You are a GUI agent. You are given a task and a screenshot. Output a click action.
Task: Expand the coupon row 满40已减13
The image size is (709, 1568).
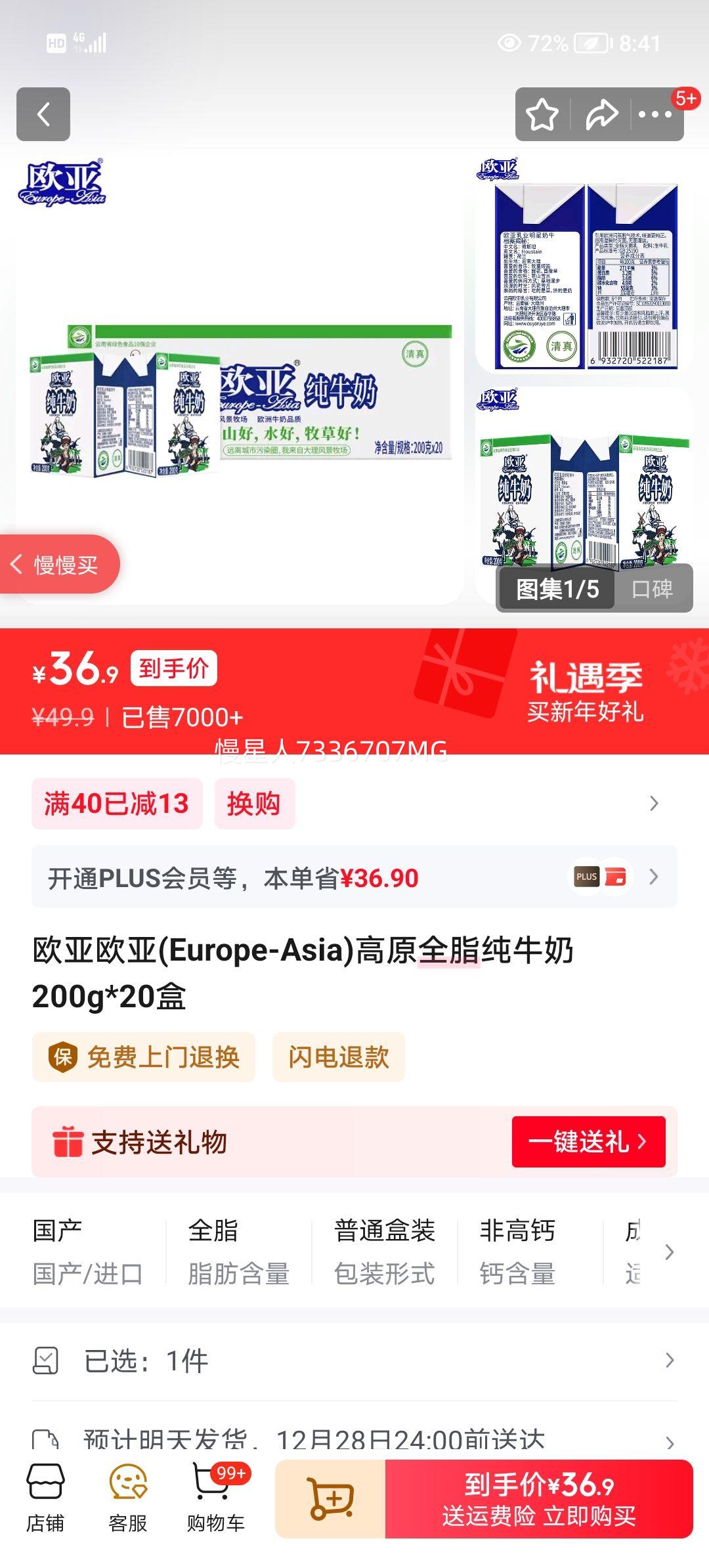tap(117, 802)
